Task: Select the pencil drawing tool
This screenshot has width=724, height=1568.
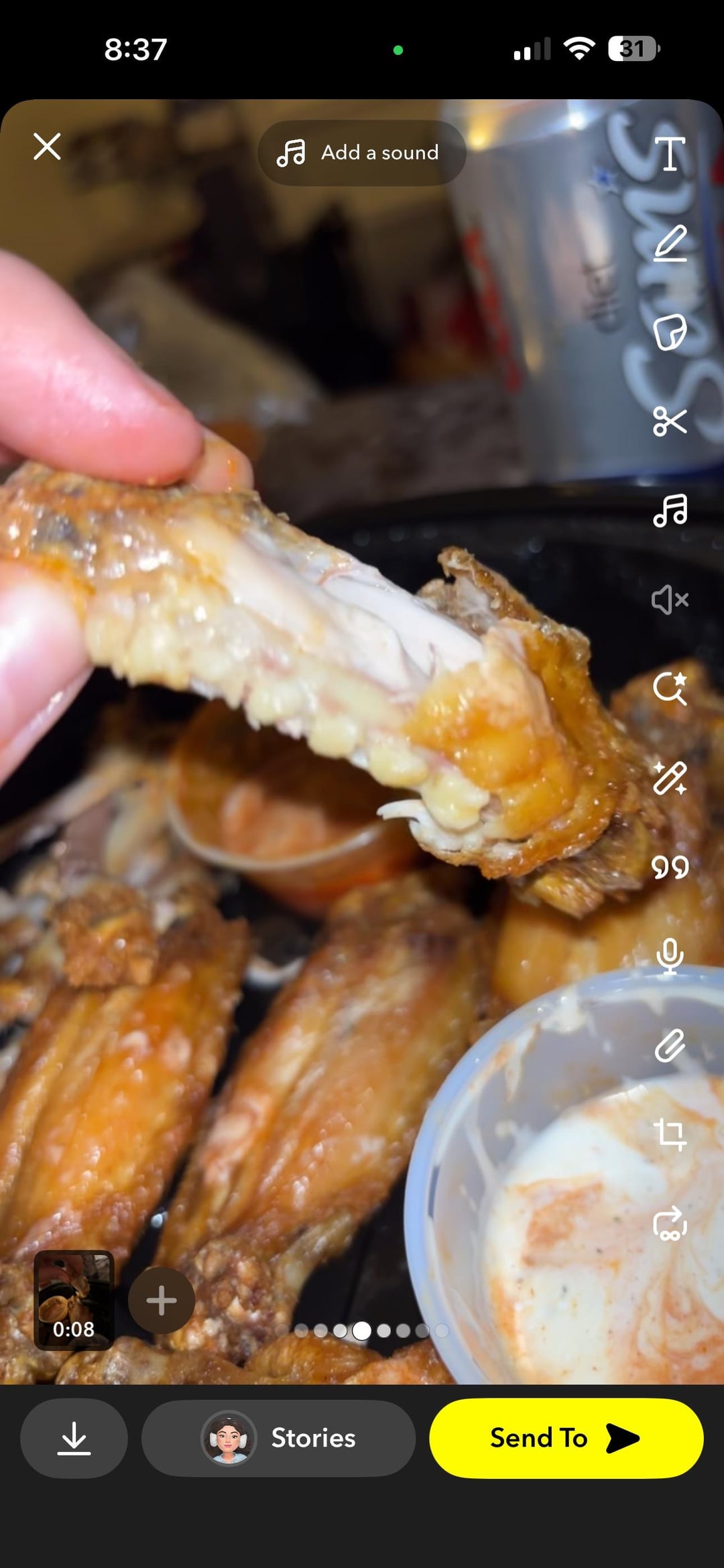Action: [670, 243]
